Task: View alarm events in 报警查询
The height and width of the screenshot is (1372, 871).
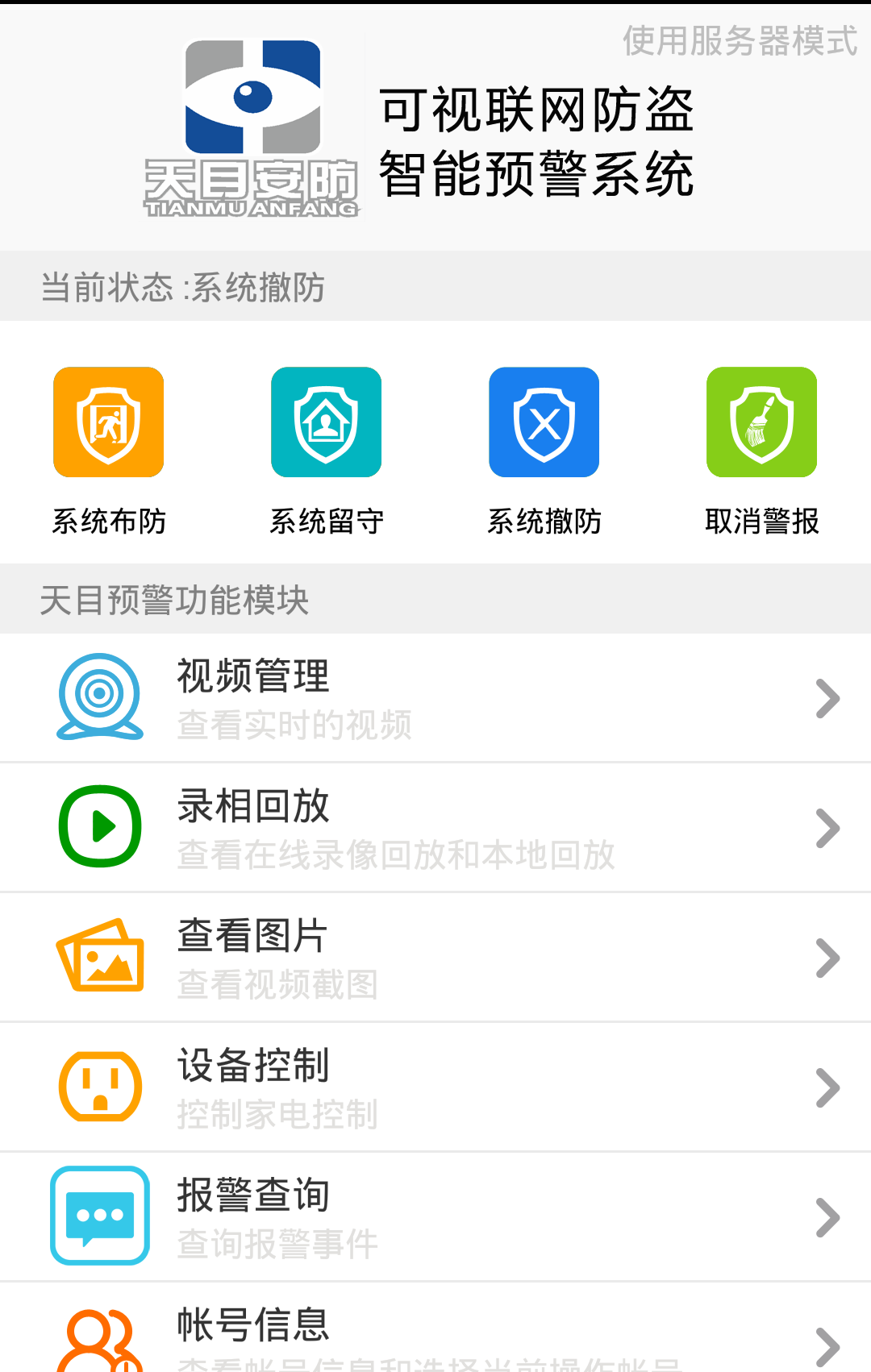Action: click(435, 1217)
